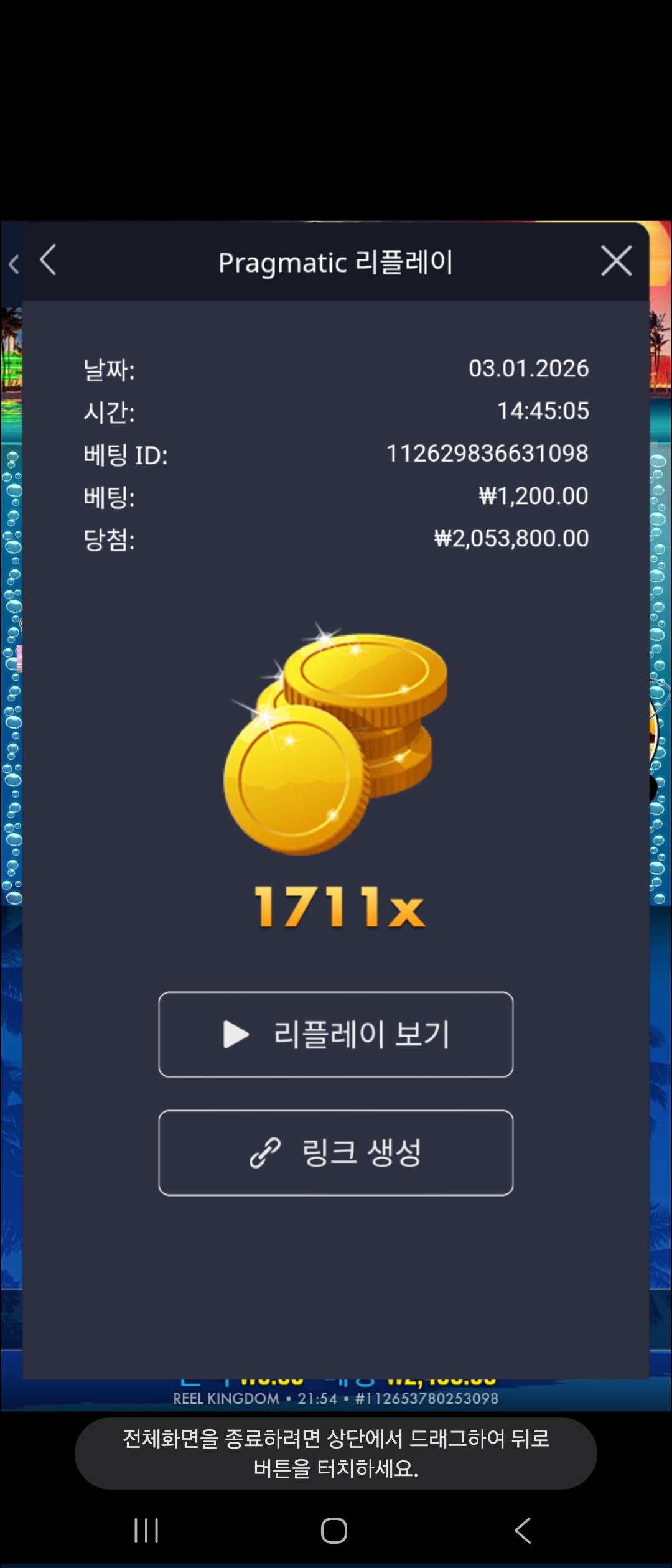Tap the 리플레이 보기 button
This screenshot has width=672, height=1568.
pyautogui.click(x=336, y=1034)
